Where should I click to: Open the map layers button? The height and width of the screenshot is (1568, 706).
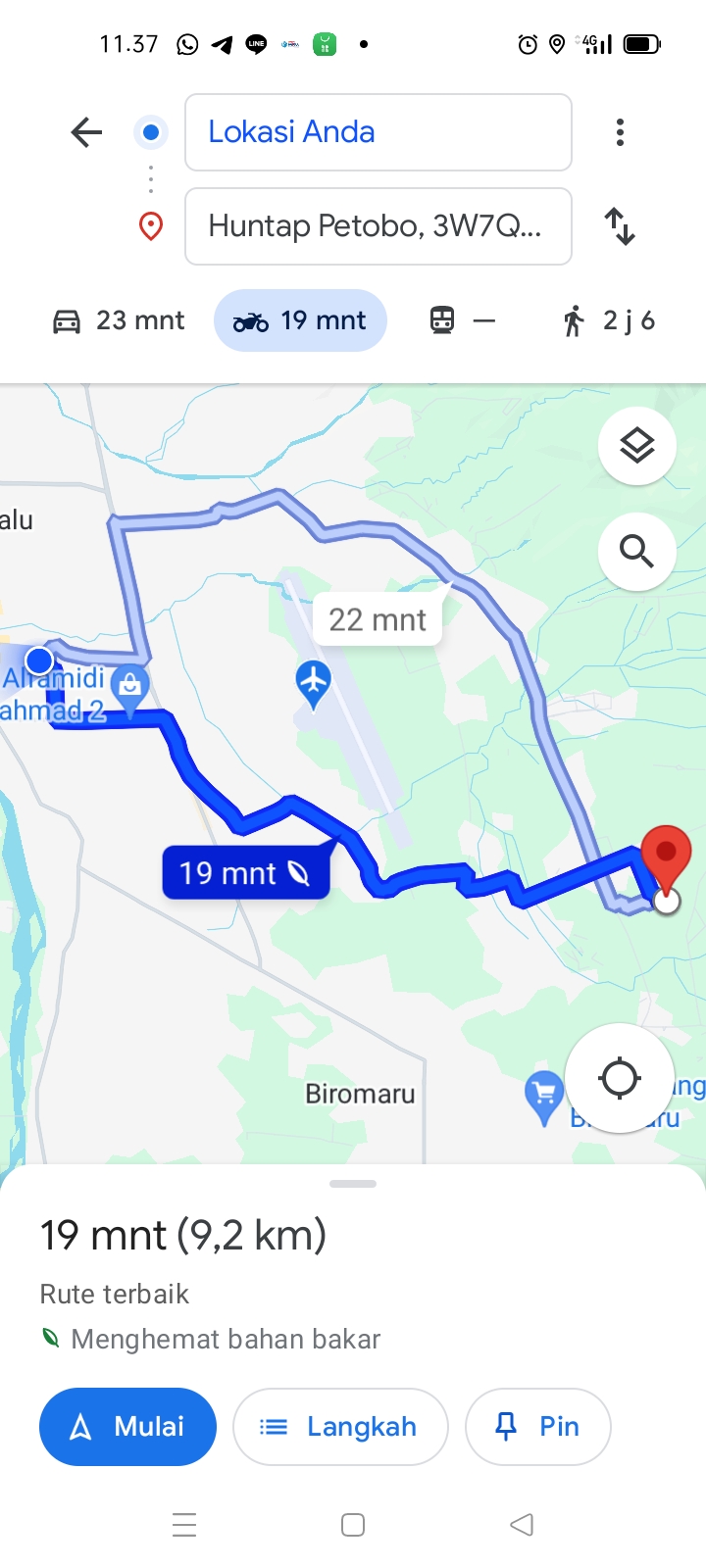pos(637,446)
